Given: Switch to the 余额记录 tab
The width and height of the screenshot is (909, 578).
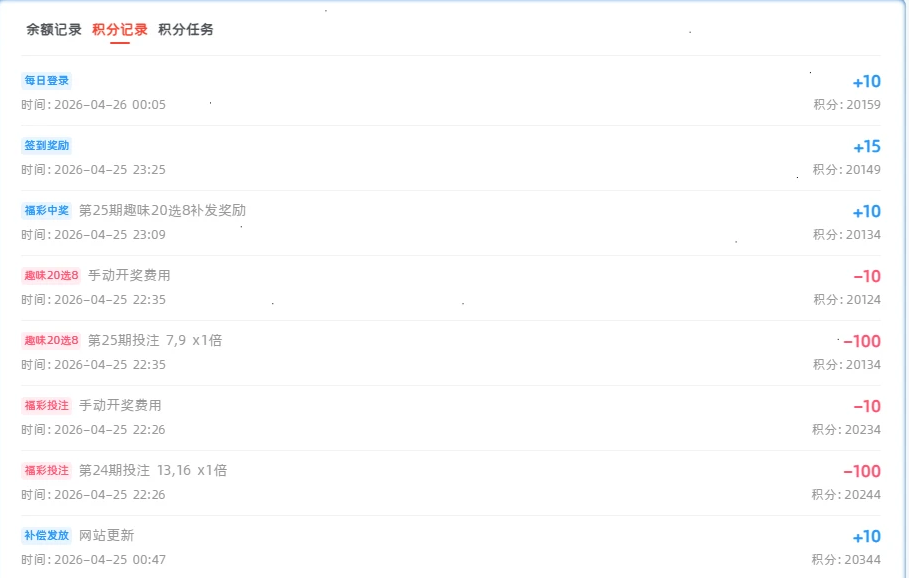Looking at the screenshot, I should point(54,30).
